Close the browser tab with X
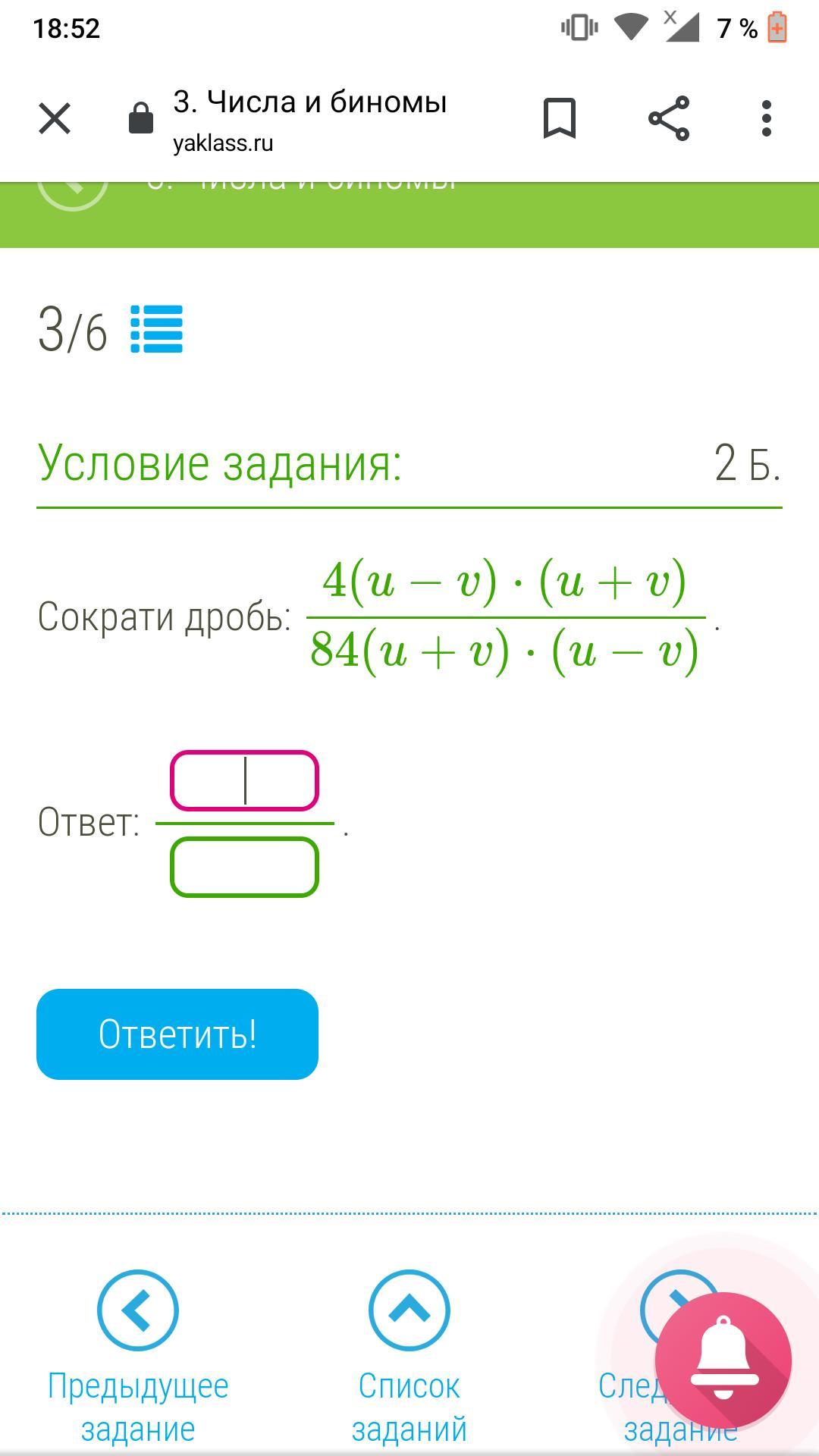Screen dimensions: 819x1456 click(55, 119)
